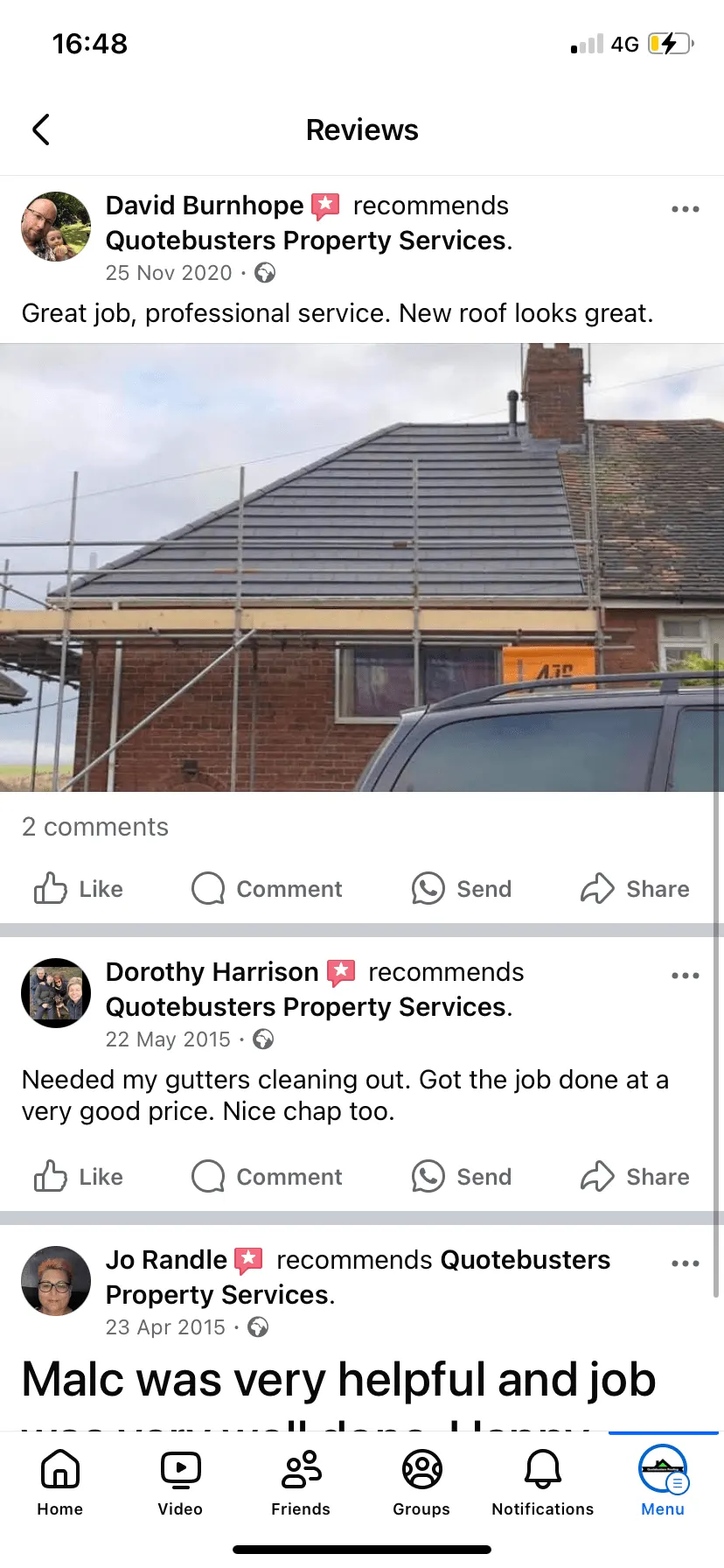Switch to the Video tab
The height and width of the screenshot is (1568, 724).
[180, 1482]
